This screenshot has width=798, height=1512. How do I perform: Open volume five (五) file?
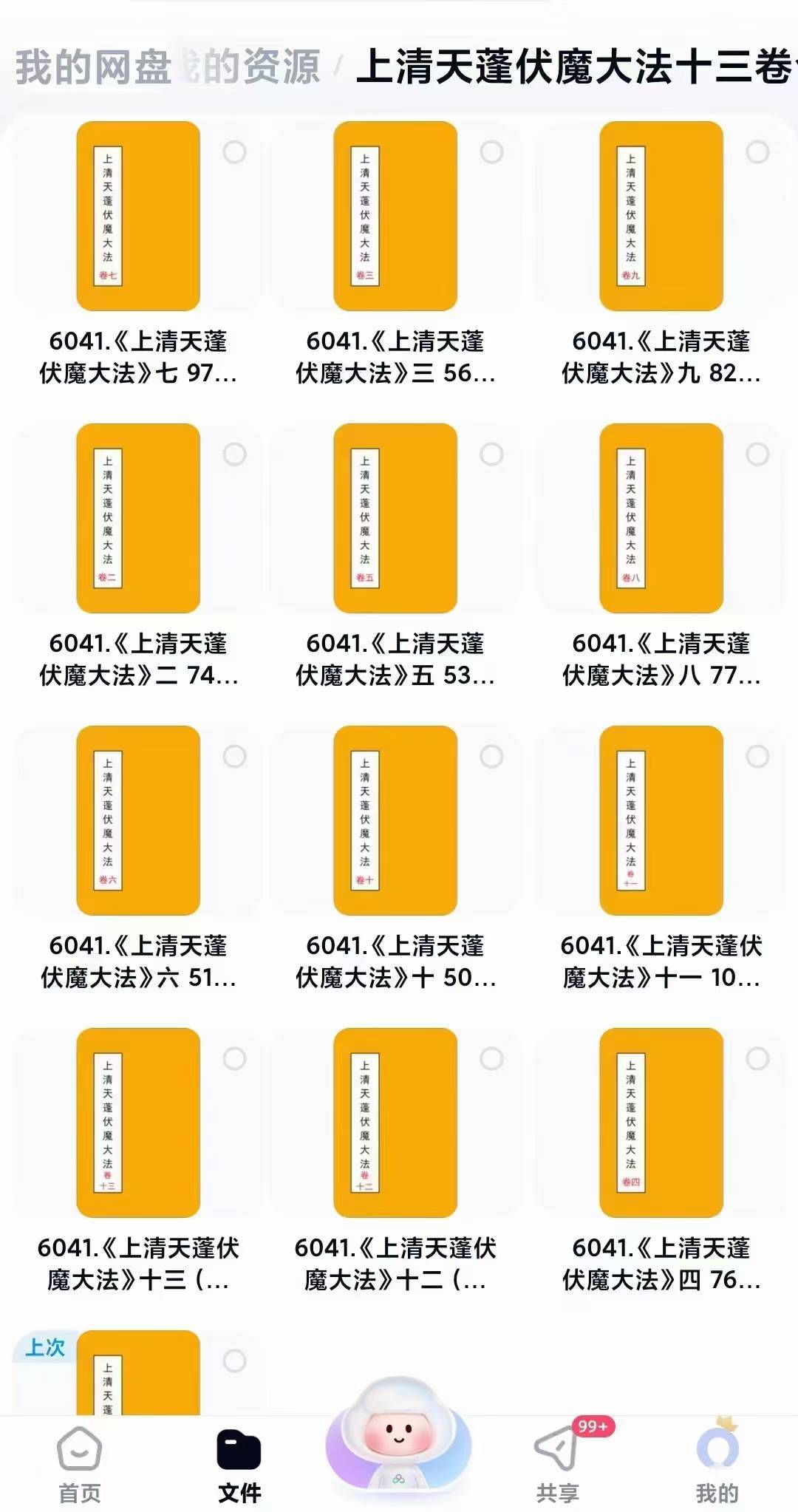click(x=395, y=518)
